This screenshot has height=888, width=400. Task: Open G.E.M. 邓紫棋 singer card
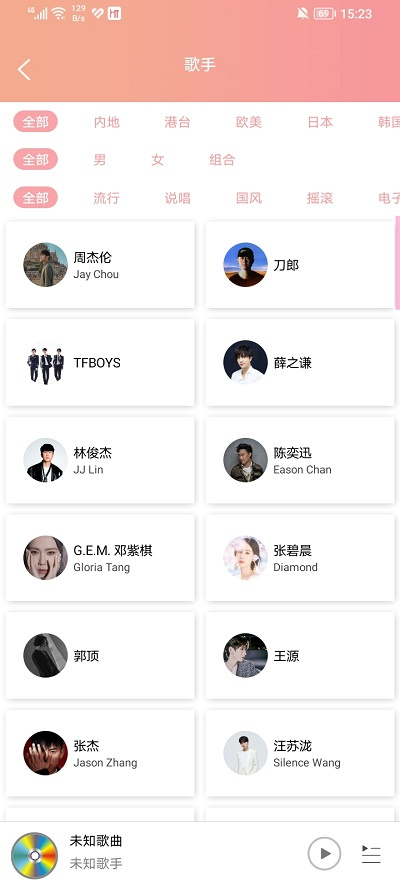(x=100, y=558)
